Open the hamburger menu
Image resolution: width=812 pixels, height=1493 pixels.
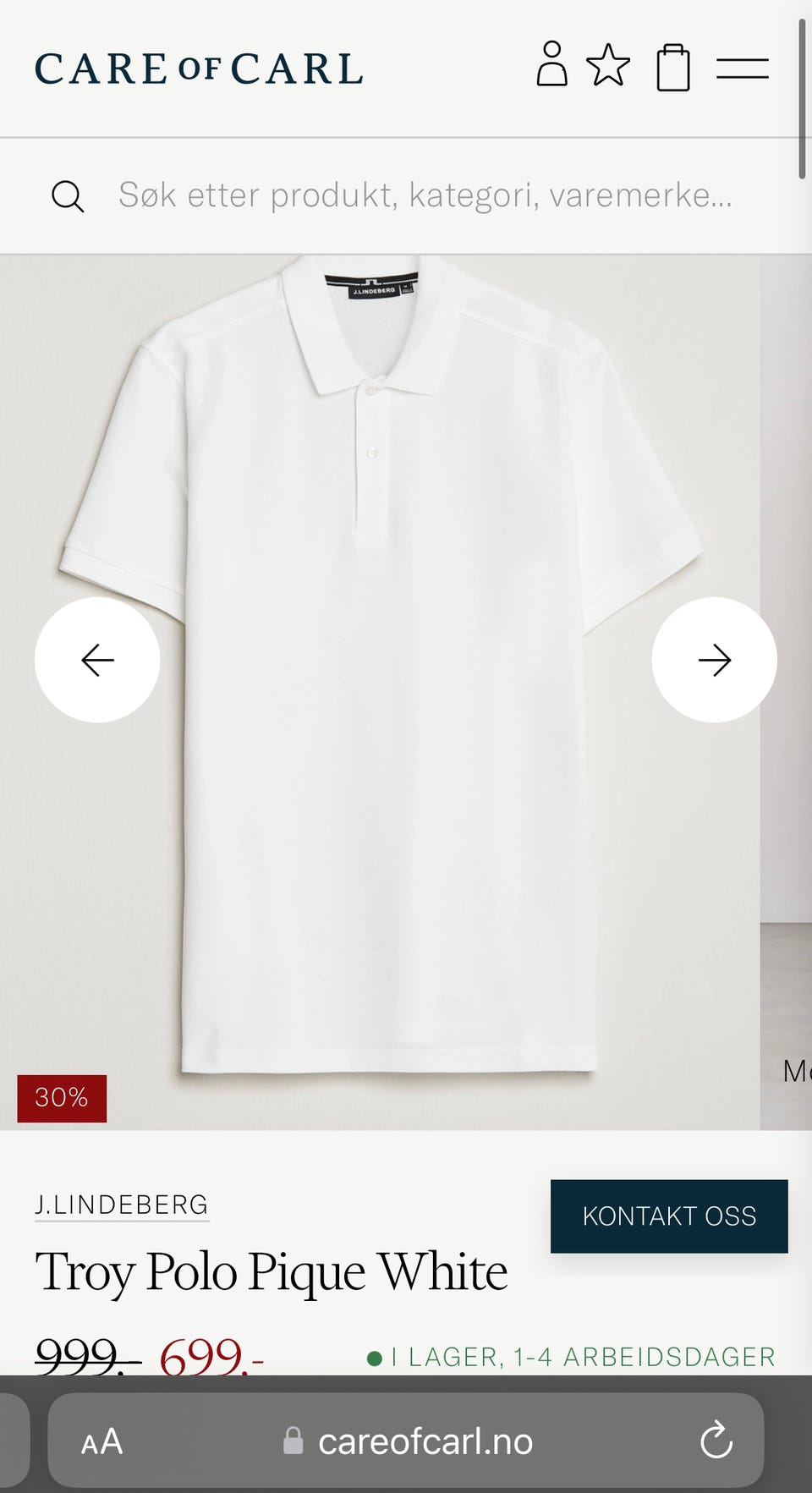[x=742, y=68]
